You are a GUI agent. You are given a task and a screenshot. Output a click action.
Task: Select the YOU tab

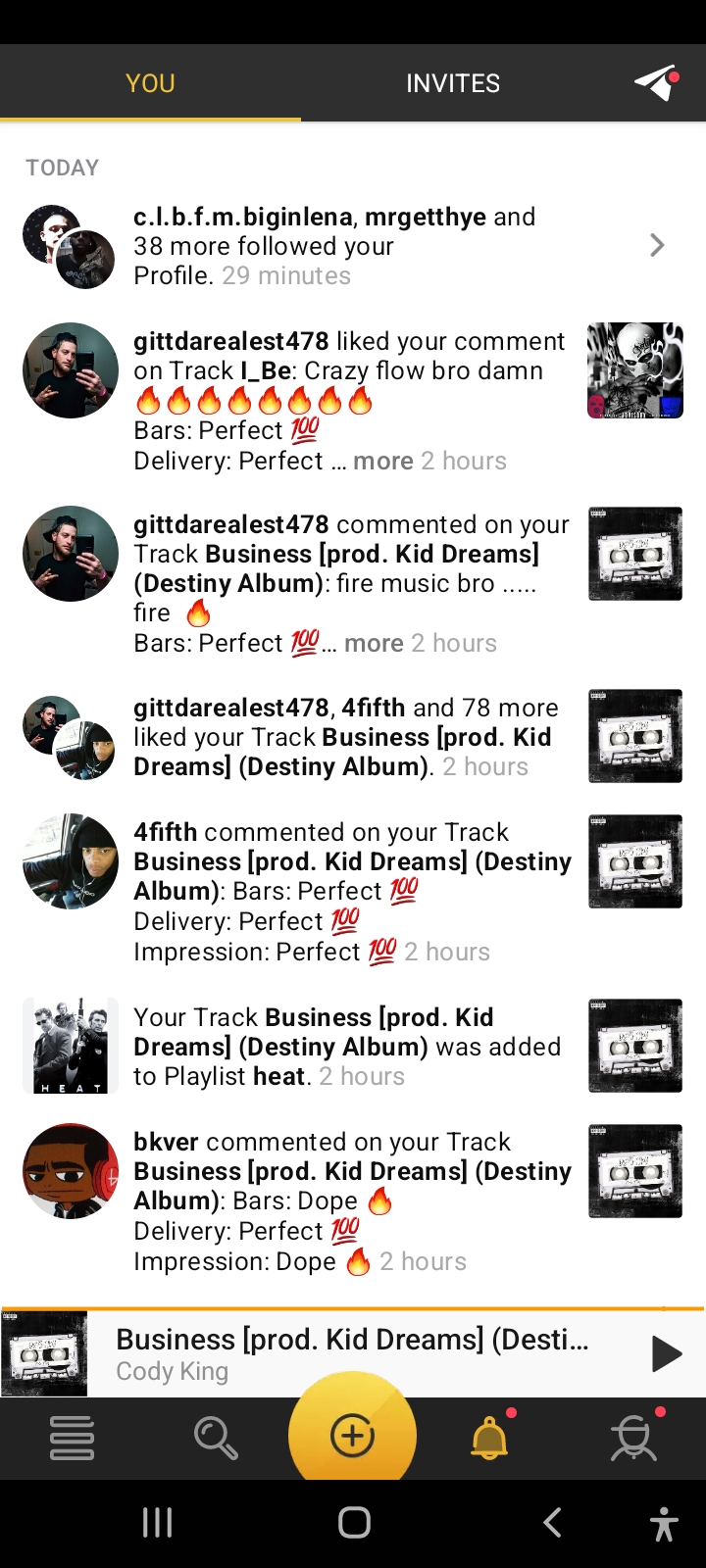150,83
